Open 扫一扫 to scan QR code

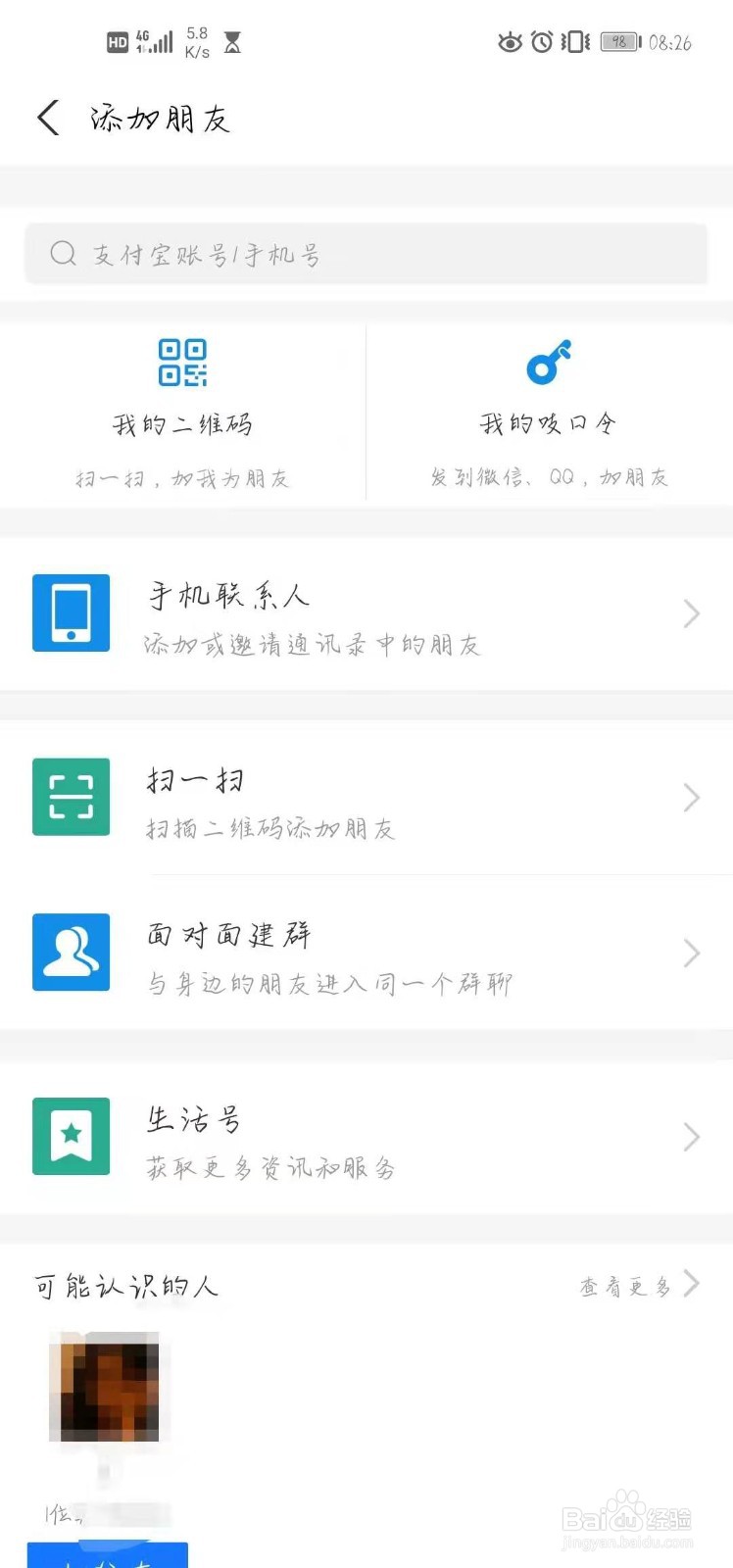pyautogui.click(x=366, y=798)
